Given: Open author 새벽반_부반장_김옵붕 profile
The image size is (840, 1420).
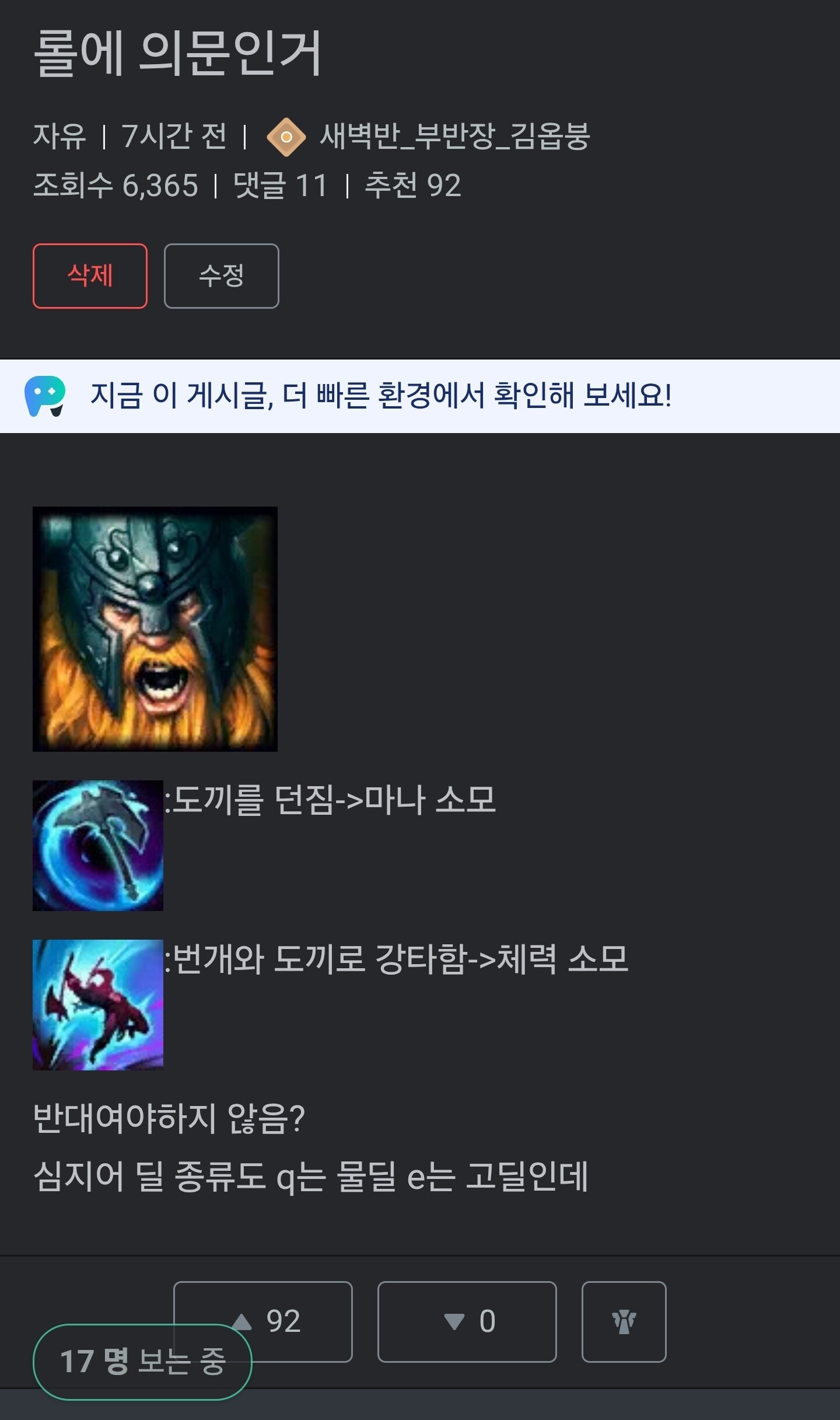Looking at the screenshot, I should [454, 137].
